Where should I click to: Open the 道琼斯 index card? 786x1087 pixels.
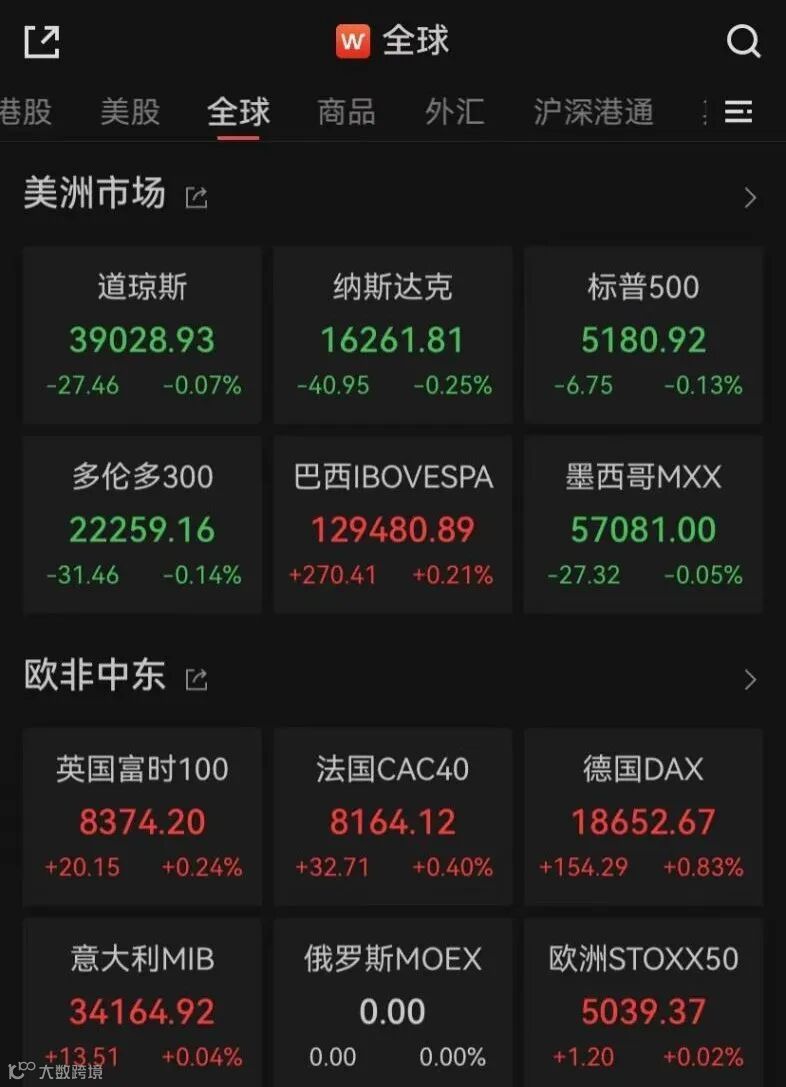pyautogui.click(x=142, y=335)
